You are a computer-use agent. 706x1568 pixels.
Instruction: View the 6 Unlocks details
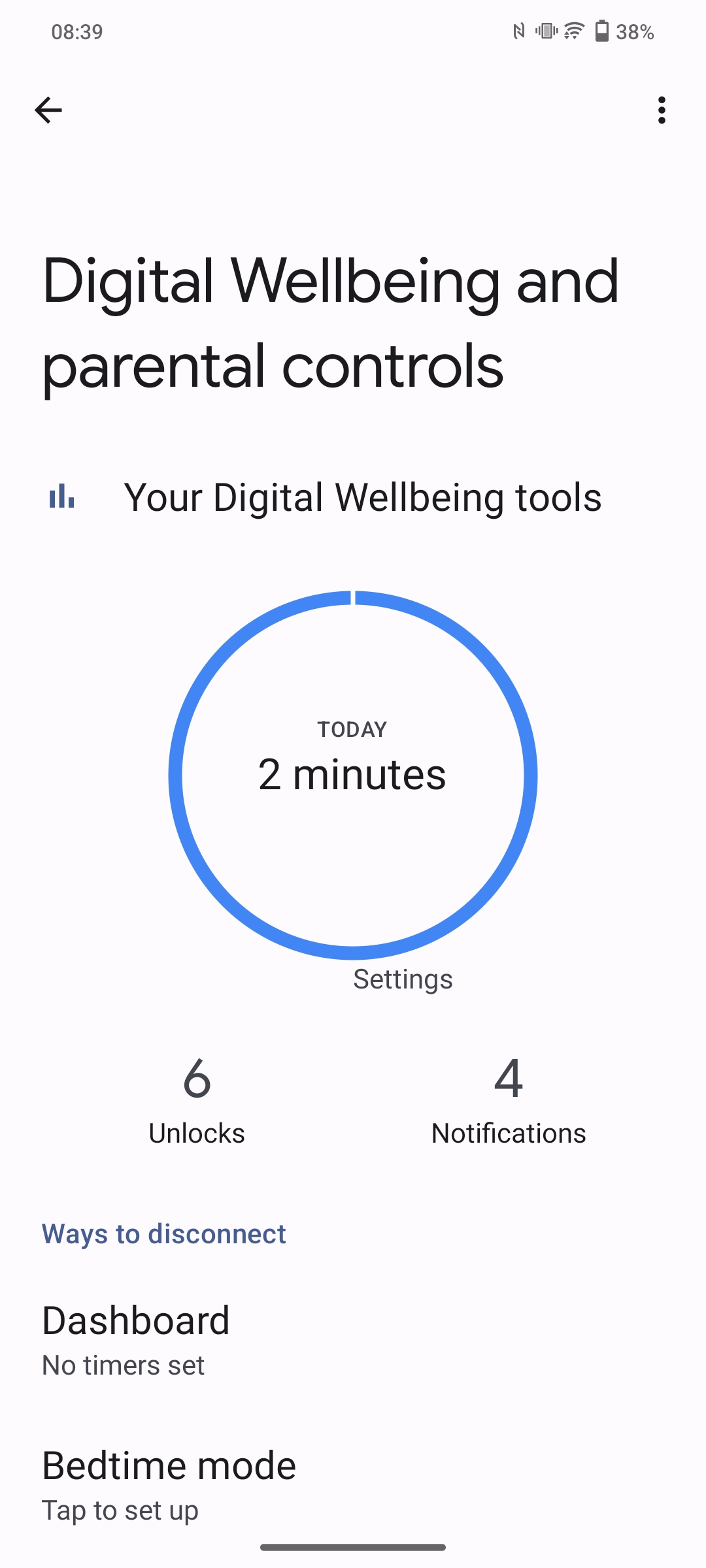tap(197, 1100)
